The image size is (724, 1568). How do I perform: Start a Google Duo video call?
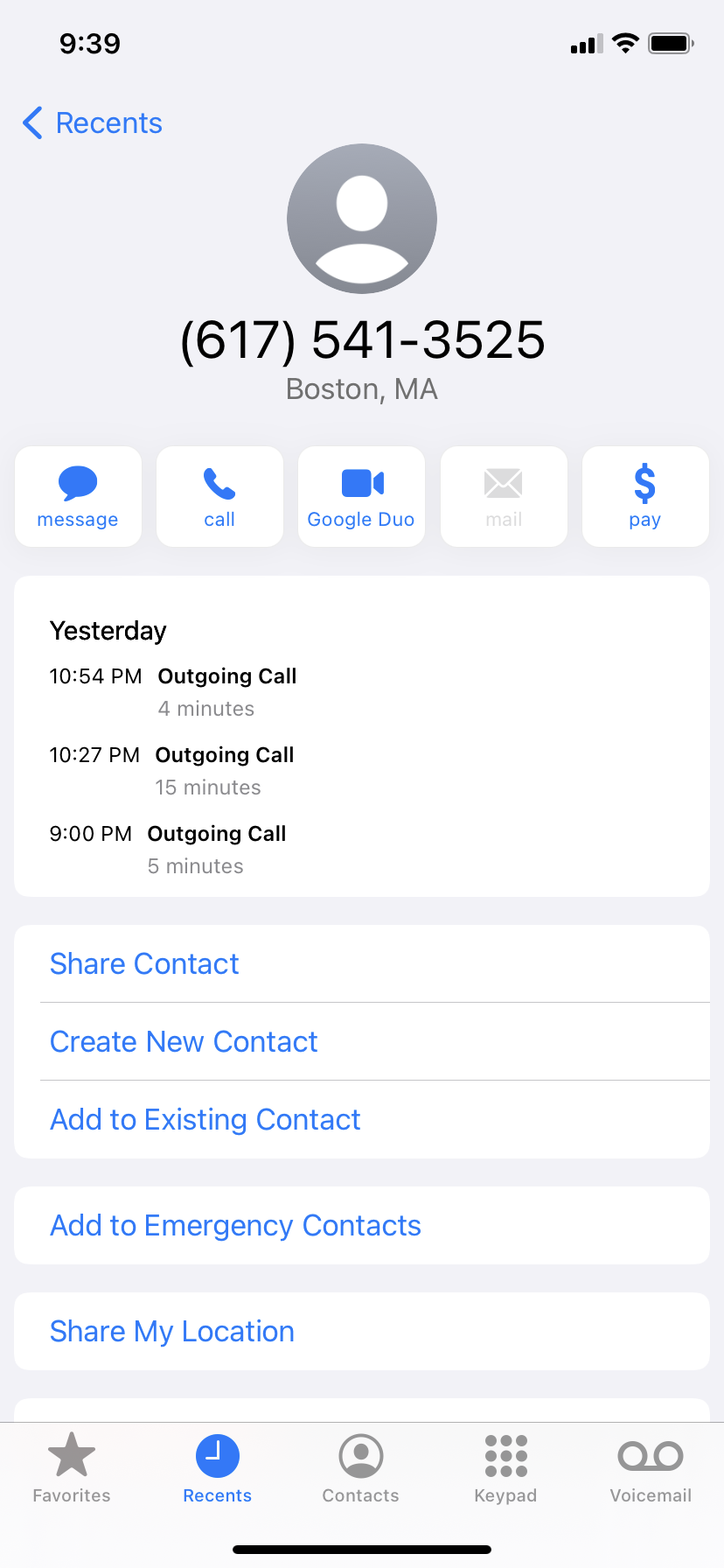[361, 496]
